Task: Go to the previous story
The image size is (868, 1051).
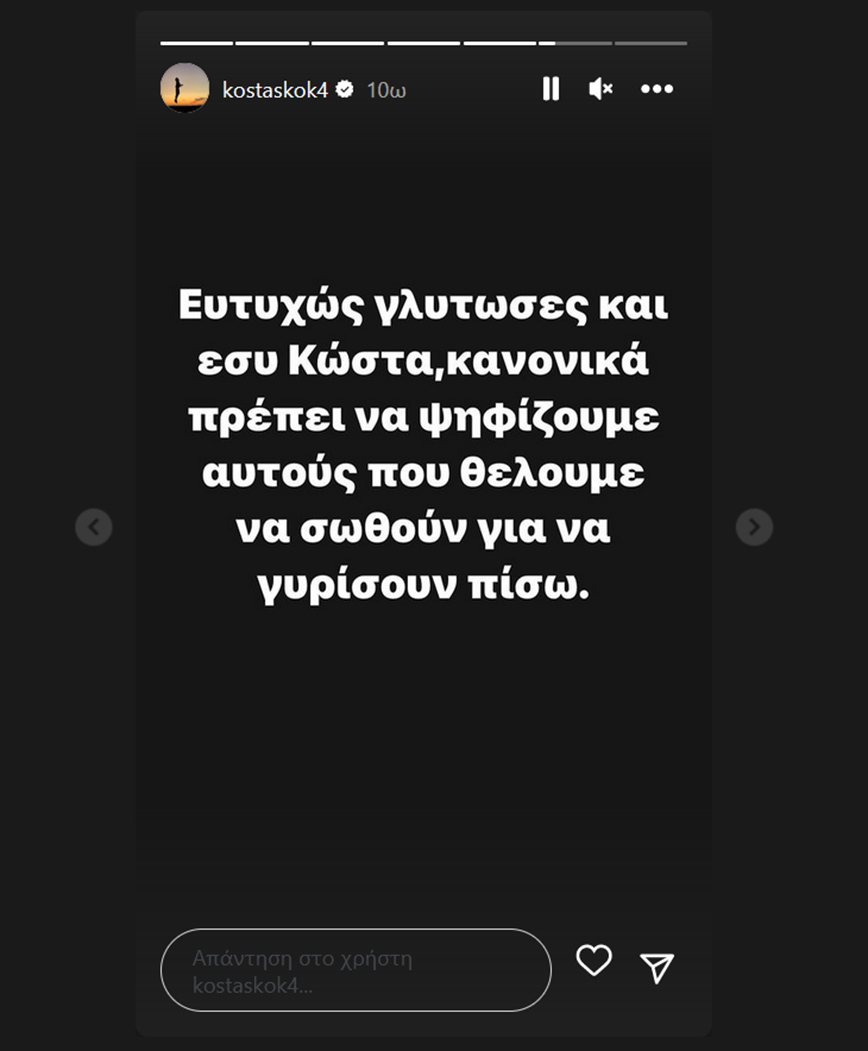Action: (93, 526)
